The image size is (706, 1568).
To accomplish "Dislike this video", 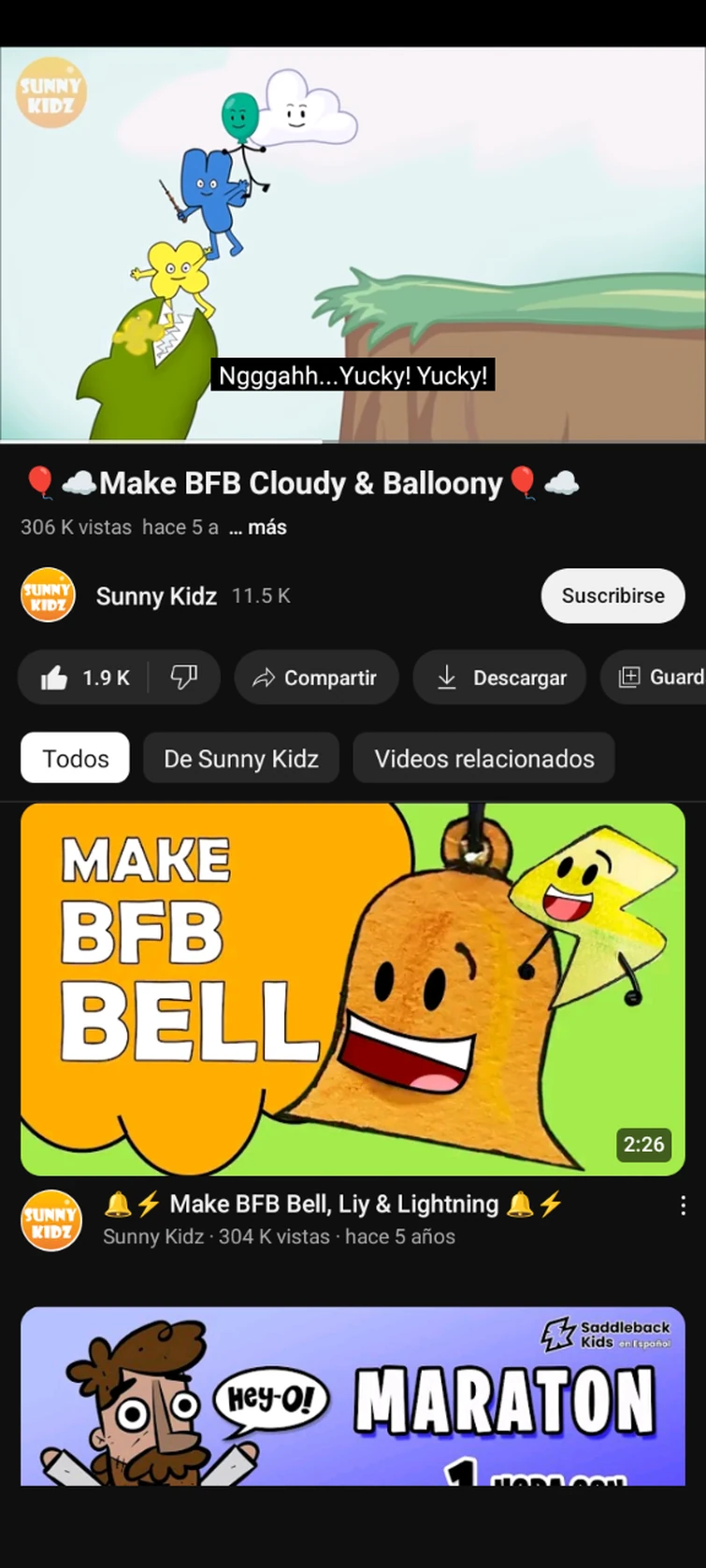I will (x=184, y=677).
